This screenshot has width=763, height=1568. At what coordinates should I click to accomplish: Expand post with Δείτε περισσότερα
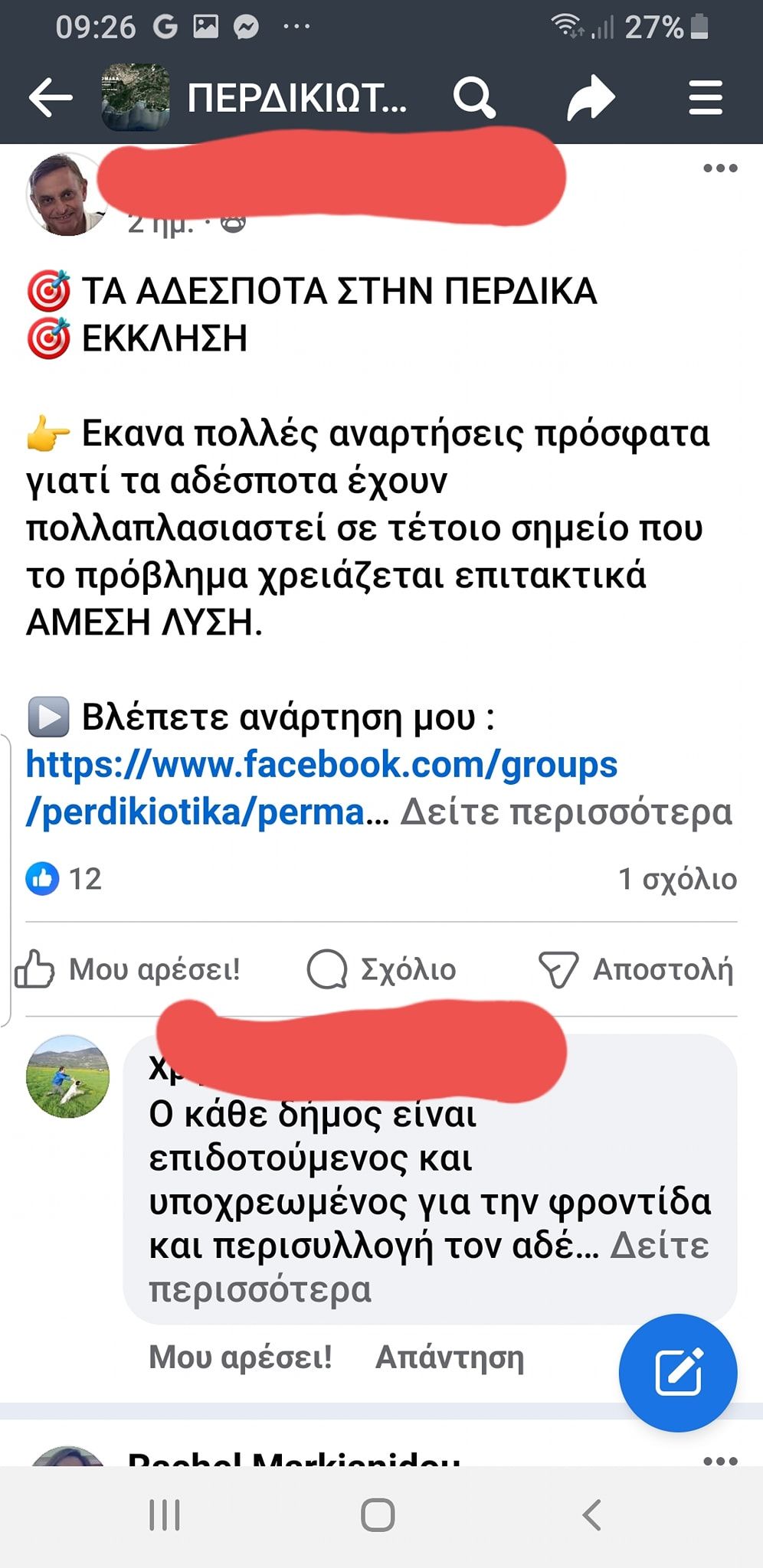coord(565,812)
